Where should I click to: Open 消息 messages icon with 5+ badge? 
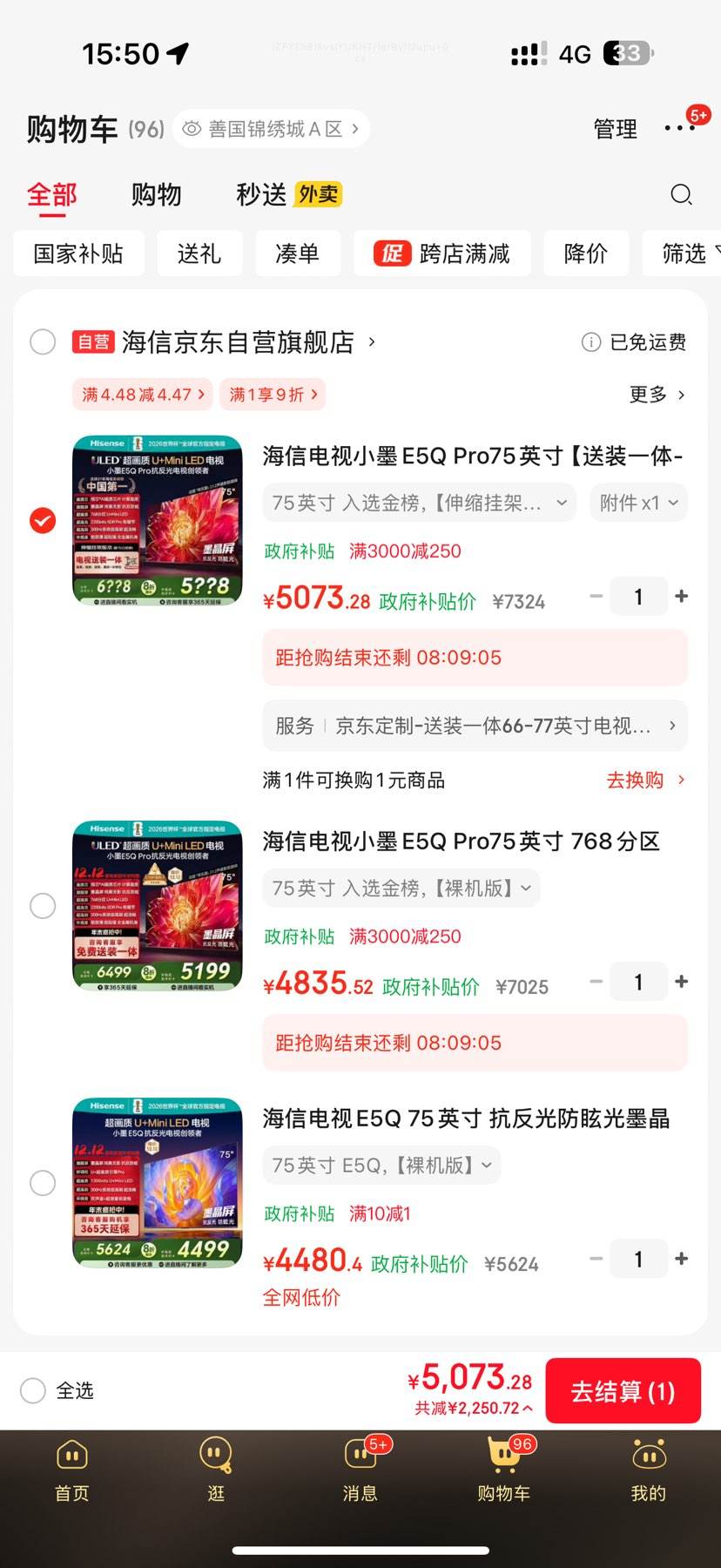360,1453
